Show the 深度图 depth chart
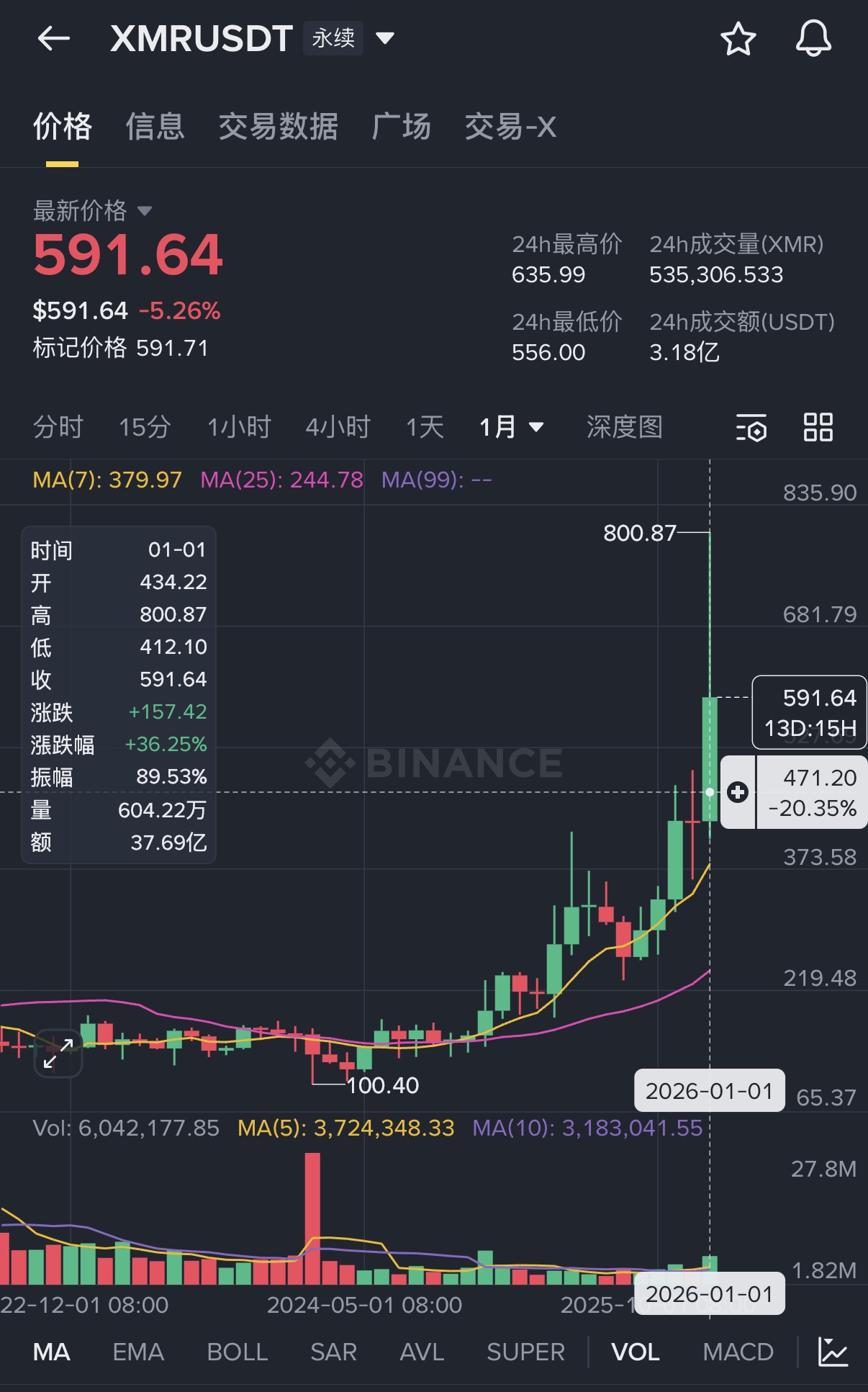The width and height of the screenshot is (868, 1392). click(x=624, y=427)
